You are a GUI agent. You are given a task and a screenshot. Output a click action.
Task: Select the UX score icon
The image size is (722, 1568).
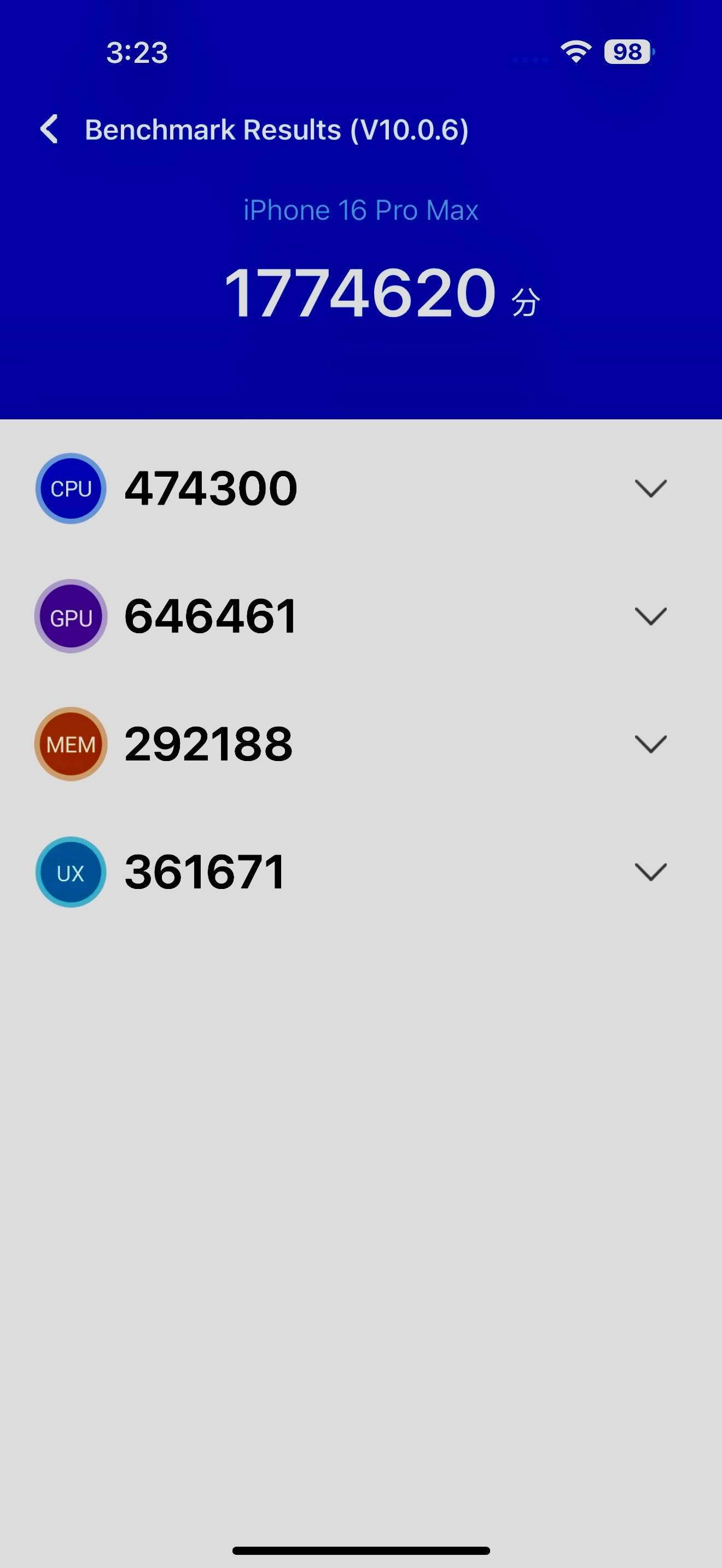[71, 871]
